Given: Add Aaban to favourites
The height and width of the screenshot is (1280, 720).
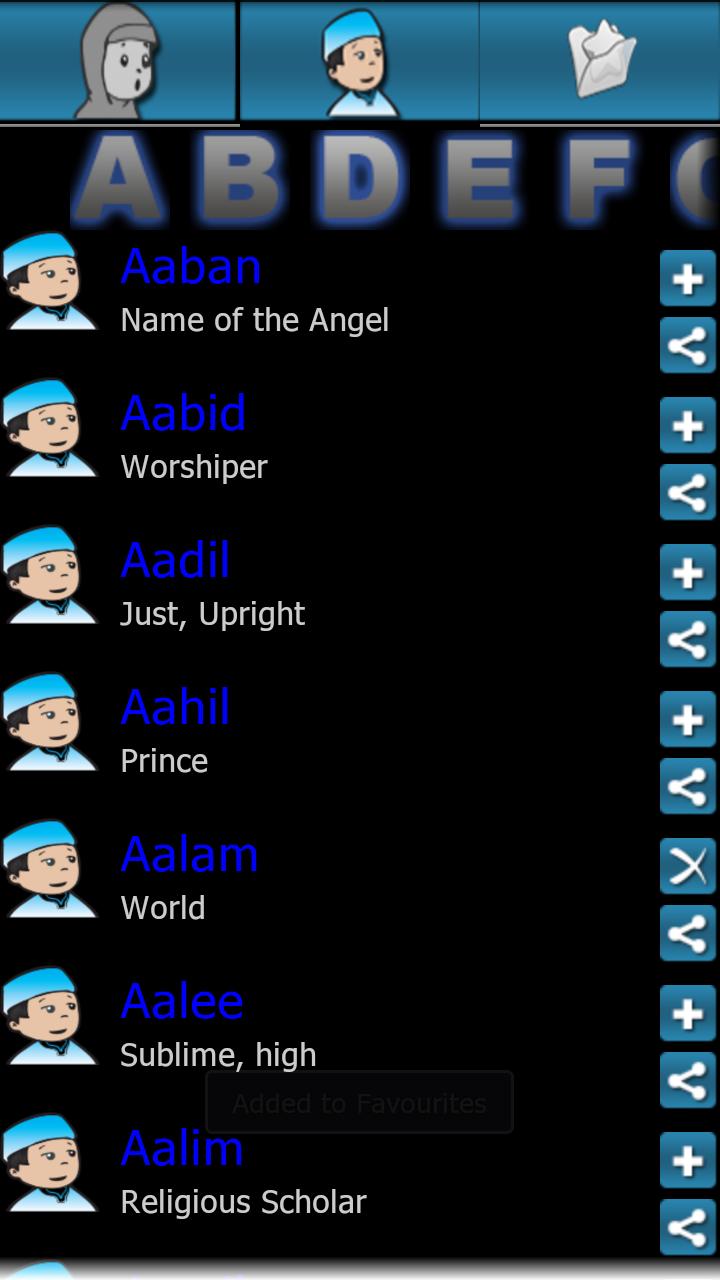Looking at the screenshot, I should [687, 279].
